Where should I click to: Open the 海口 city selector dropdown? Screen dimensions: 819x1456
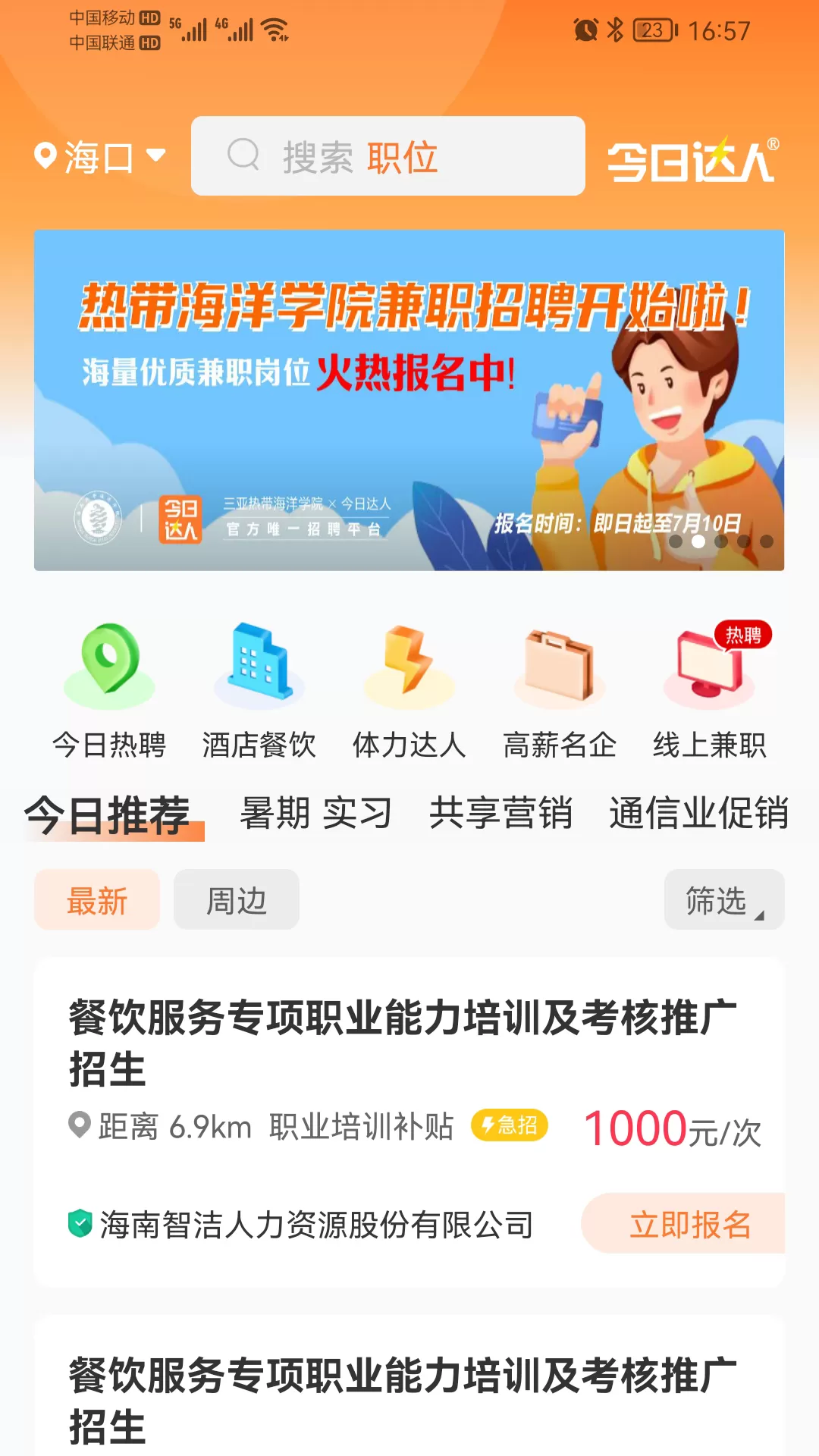point(99,157)
